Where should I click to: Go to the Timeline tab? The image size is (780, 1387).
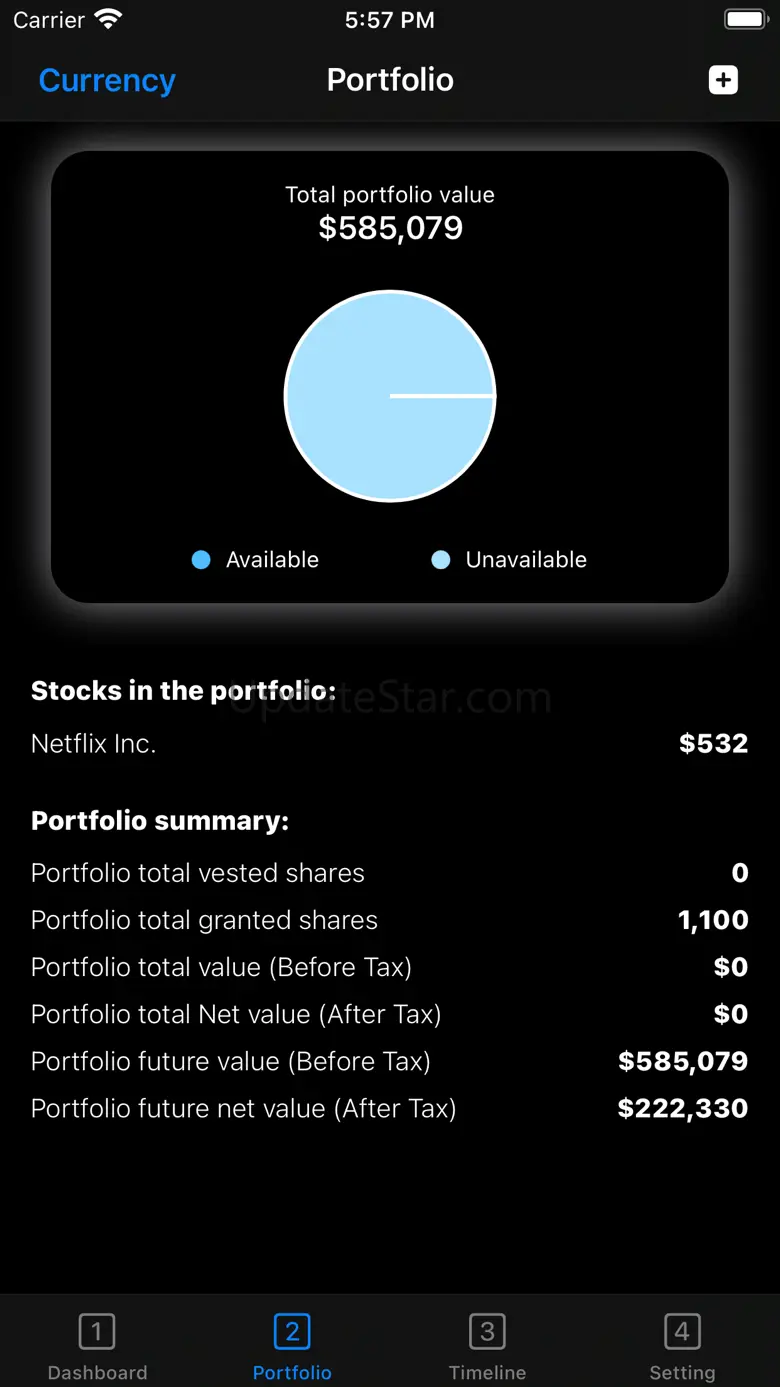click(487, 1346)
